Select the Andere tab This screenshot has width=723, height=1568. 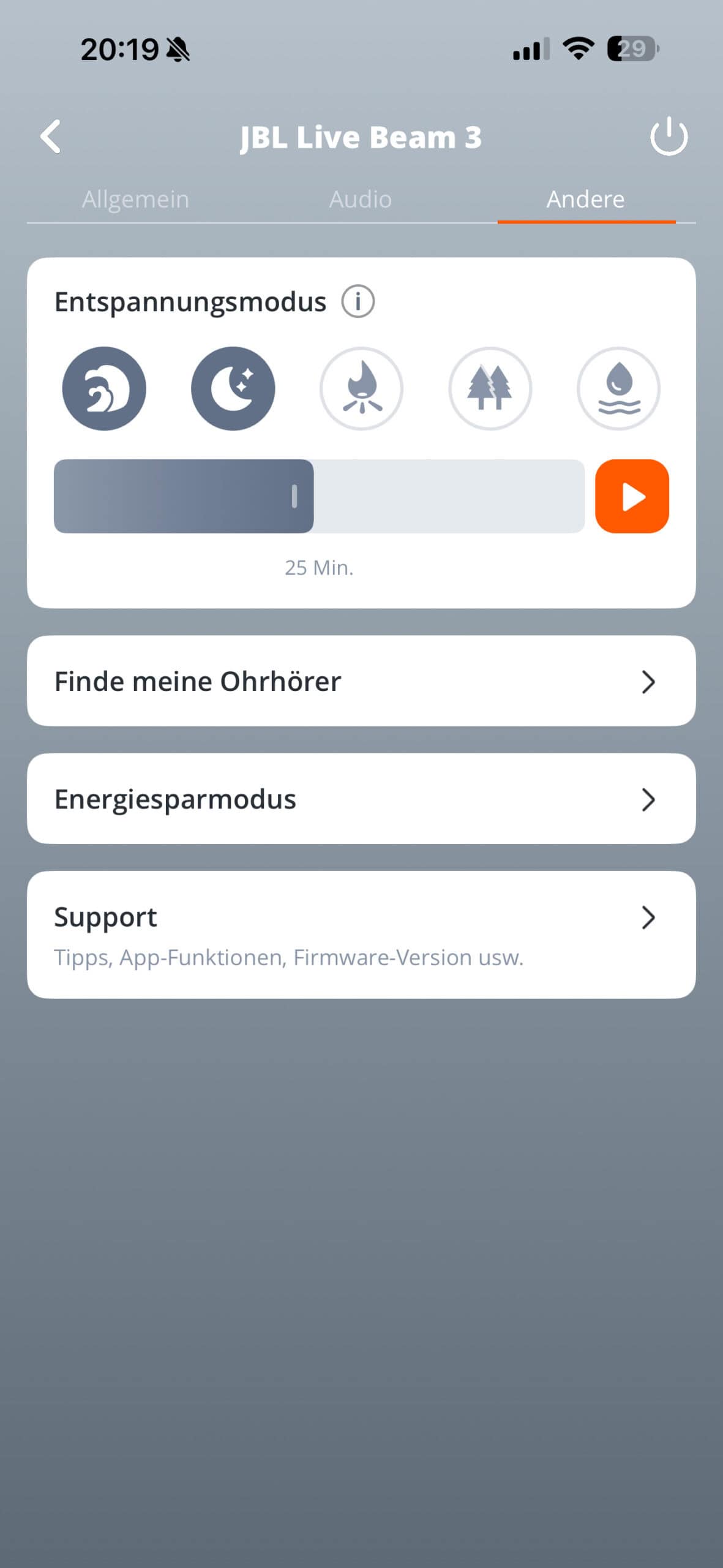click(x=585, y=199)
